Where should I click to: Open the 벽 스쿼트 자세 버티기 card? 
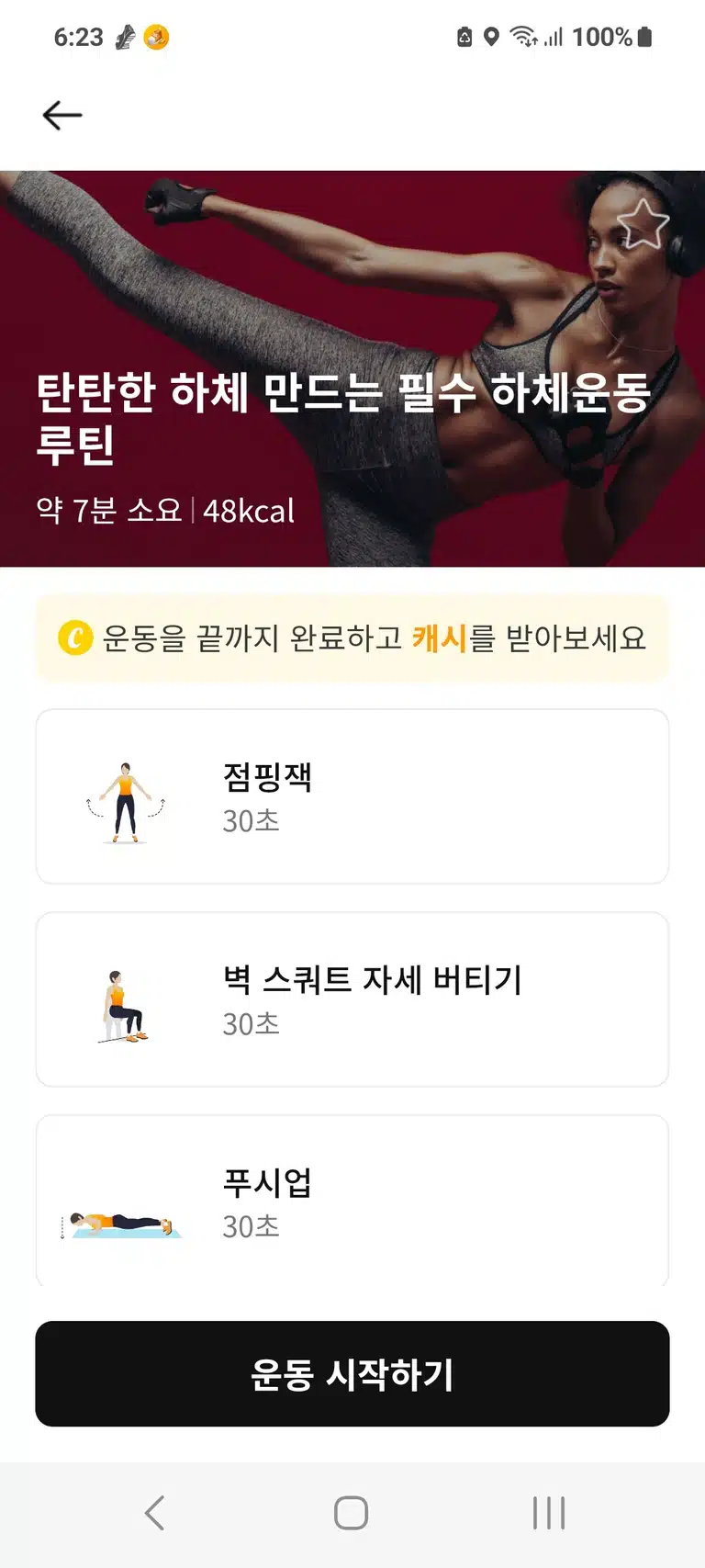(x=352, y=999)
